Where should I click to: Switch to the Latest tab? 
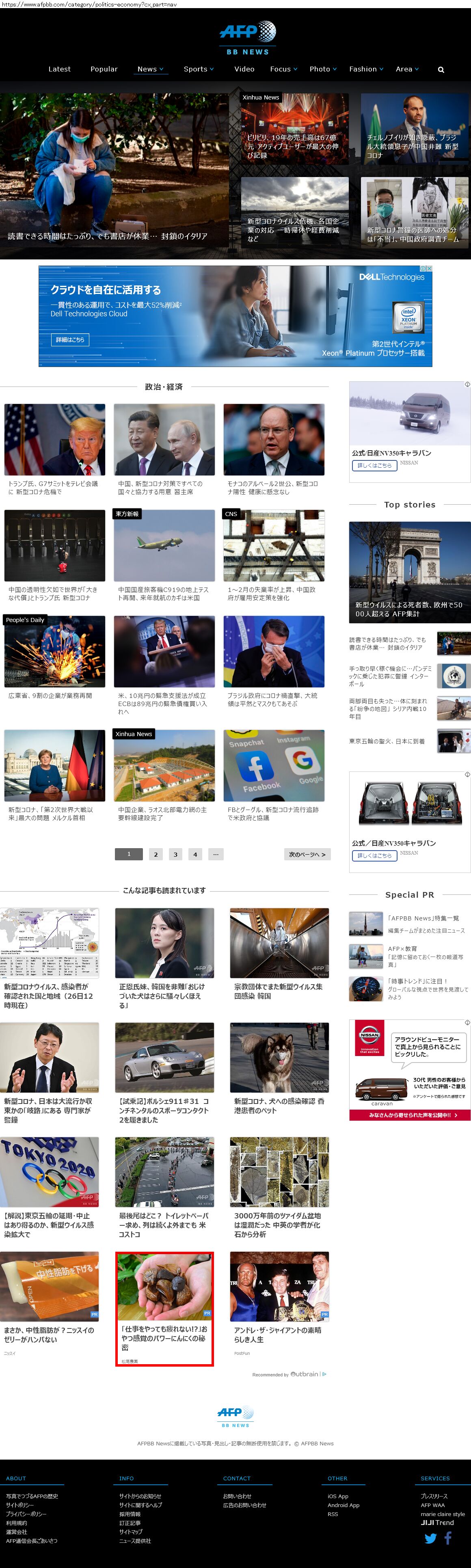pyautogui.click(x=60, y=69)
